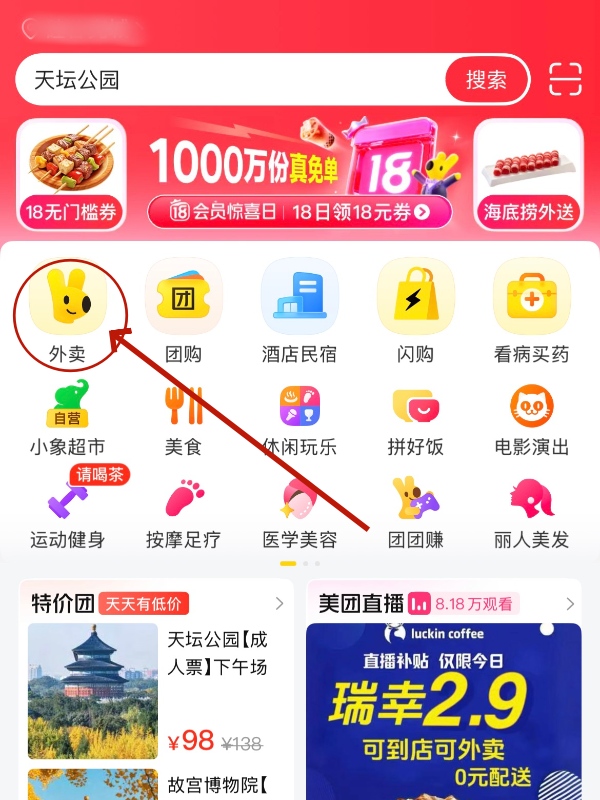
Task: Tap the 搜索 button
Action: coord(486,80)
